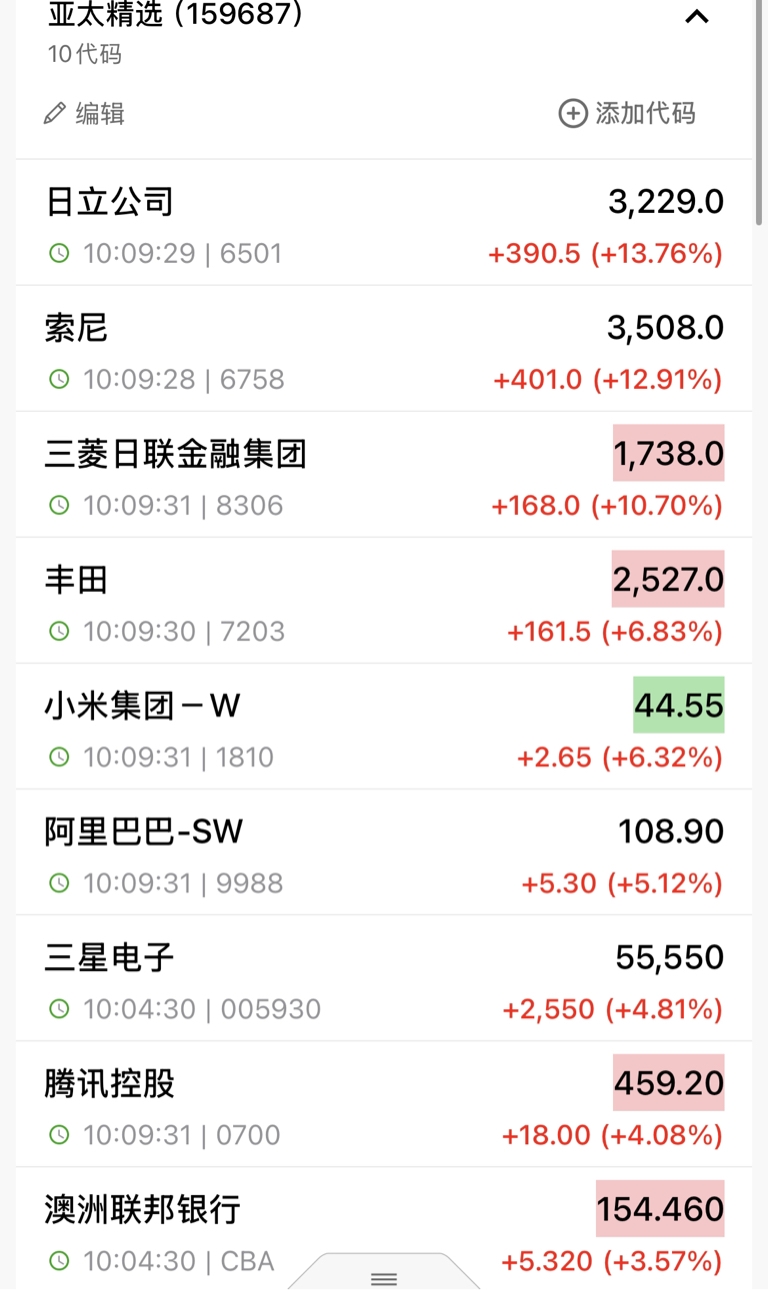Viewport: 768px width, 1290px height.
Task: Tap 编辑 to edit the watchlist
Action: click(x=85, y=113)
